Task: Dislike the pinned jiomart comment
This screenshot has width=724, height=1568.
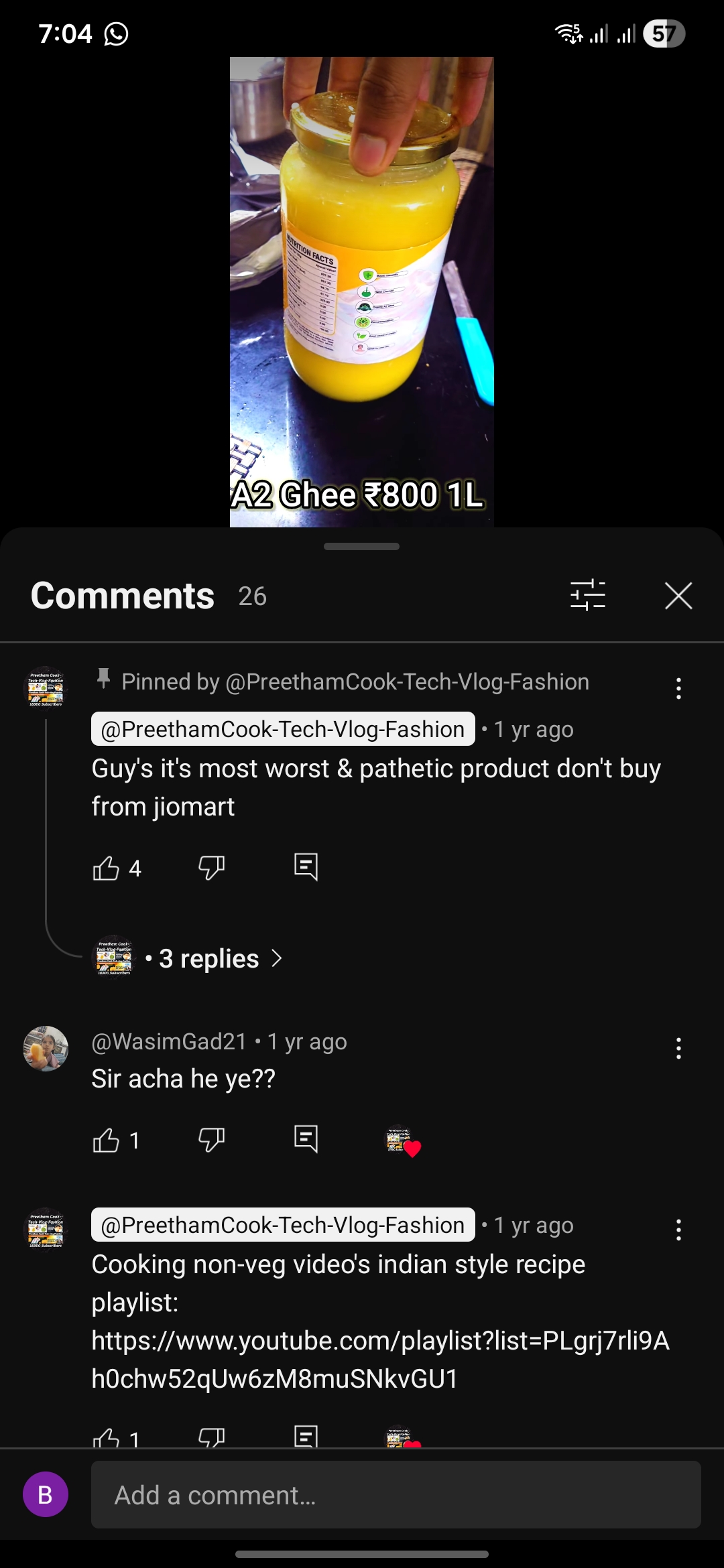Action: [211, 868]
